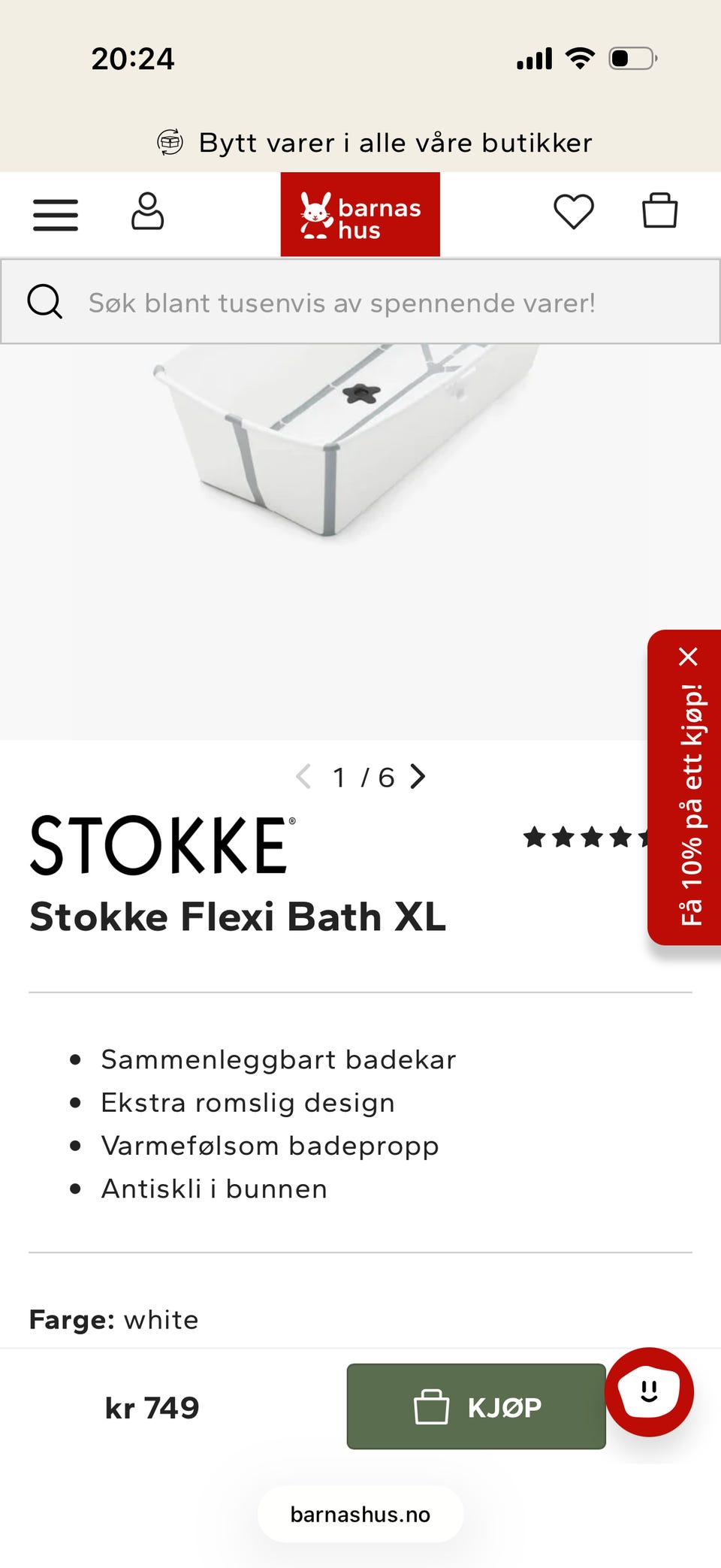Tap the product search field
Screen dimensions: 721x1568
360,302
